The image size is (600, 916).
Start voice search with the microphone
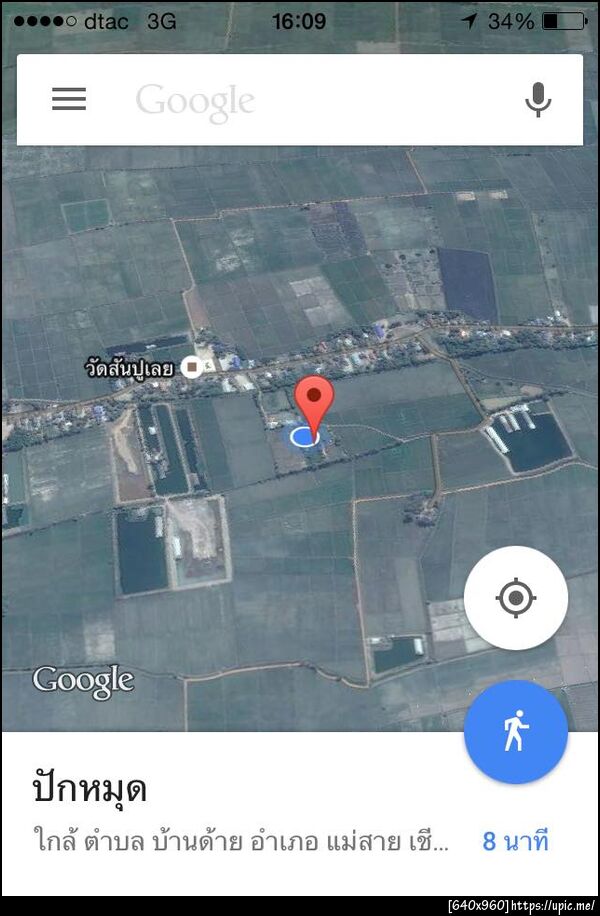tap(538, 99)
